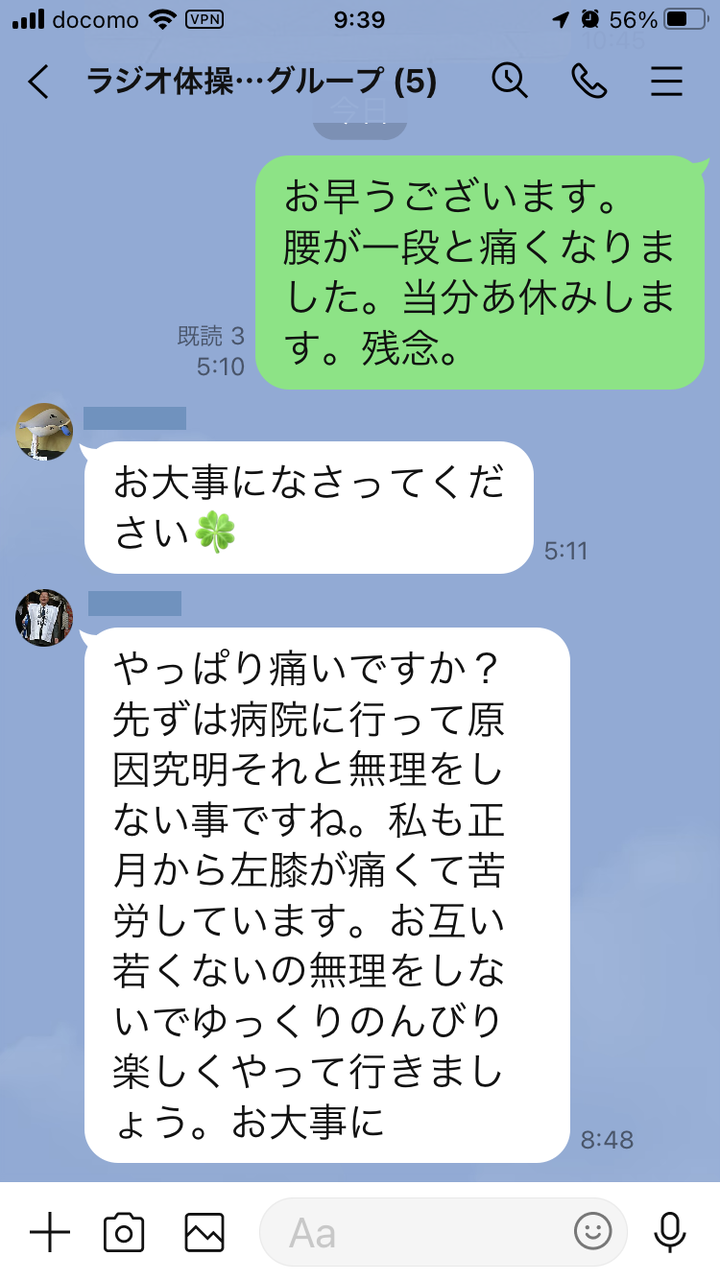The height and width of the screenshot is (1280, 720).
Task: Open the photo gallery picker
Action: coord(204,1232)
